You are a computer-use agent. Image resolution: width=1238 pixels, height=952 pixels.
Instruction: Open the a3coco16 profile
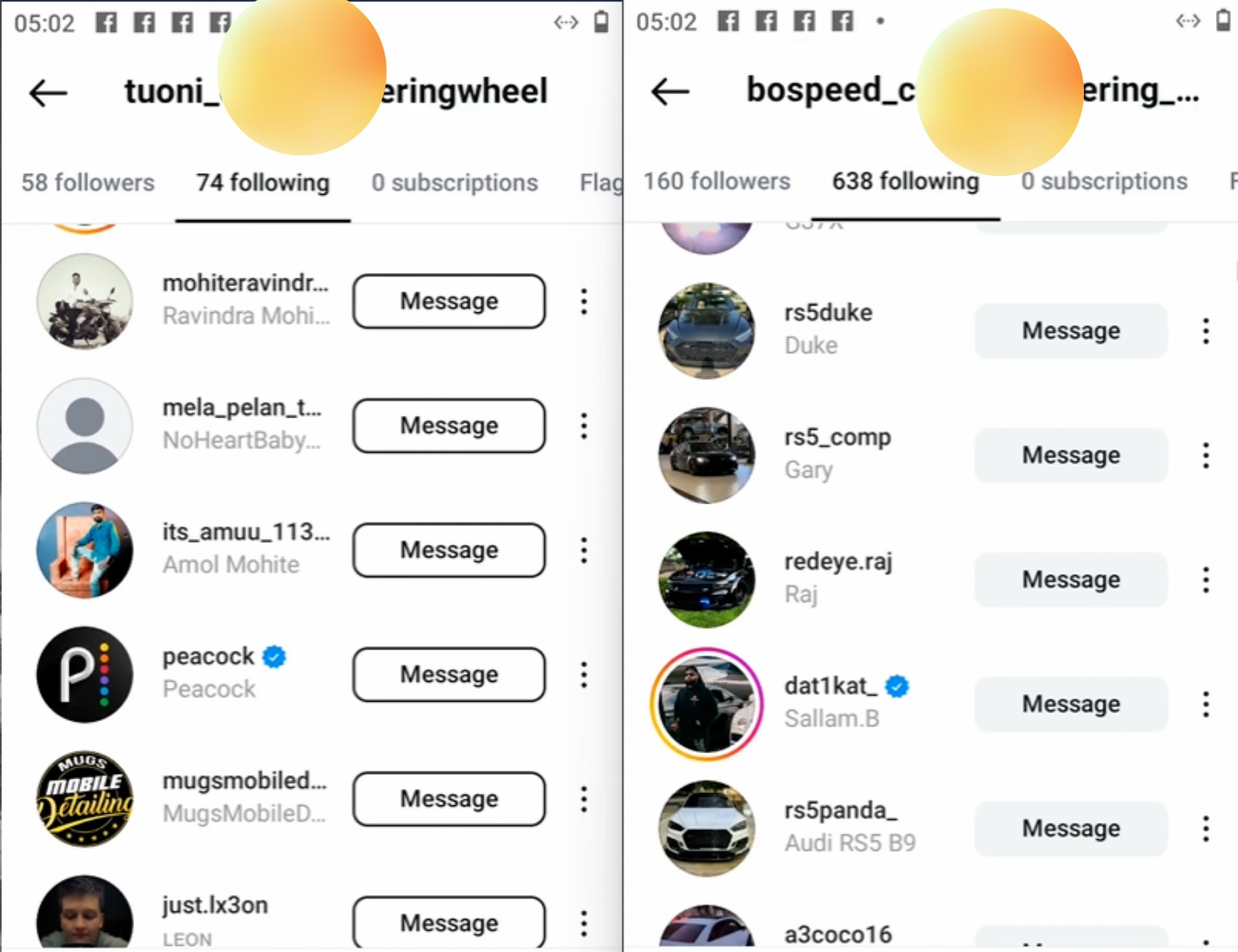point(838,934)
